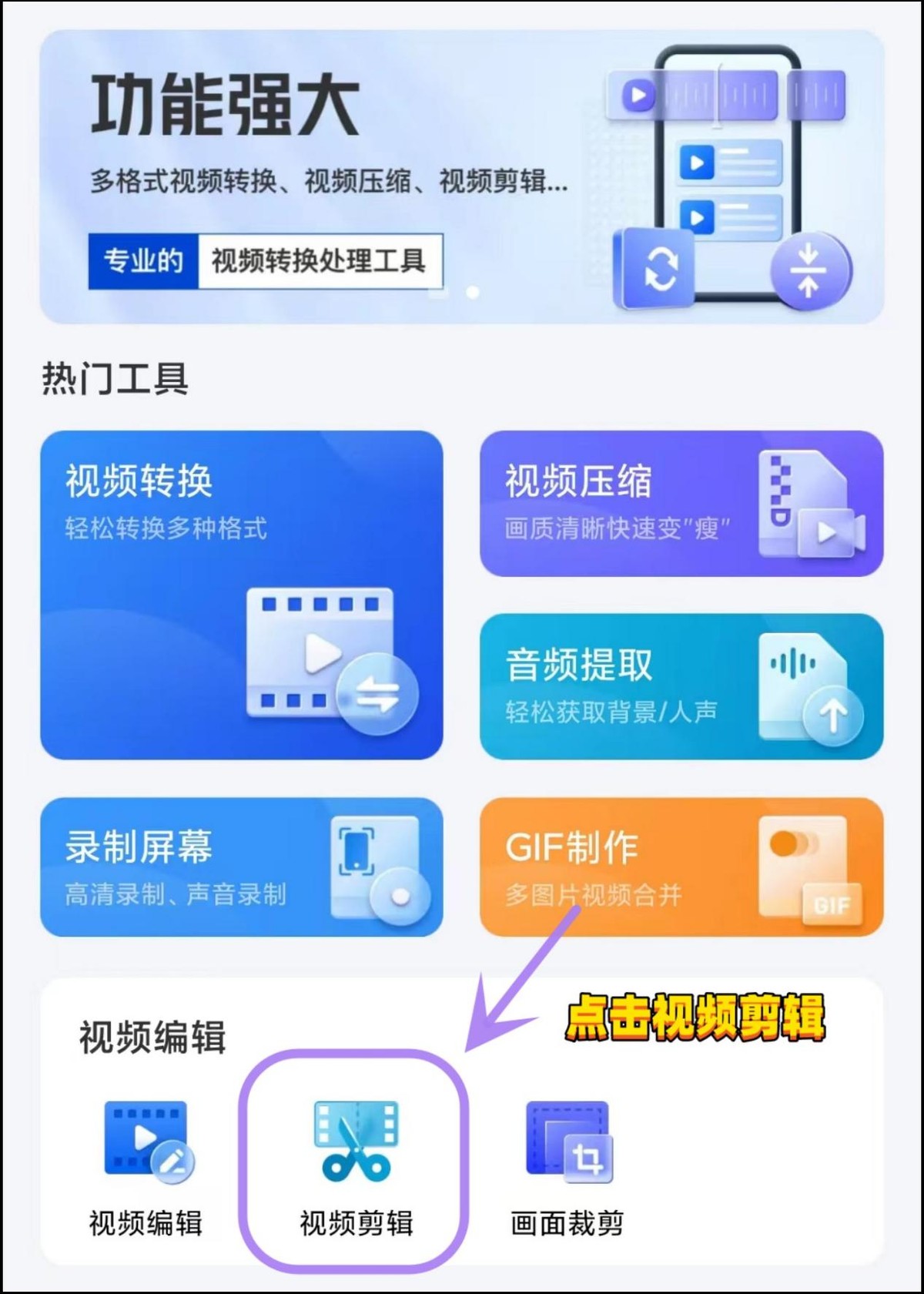Open the 视频转换 tool card
The height and width of the screenshot is (1294, 924).
click(243, 593)
